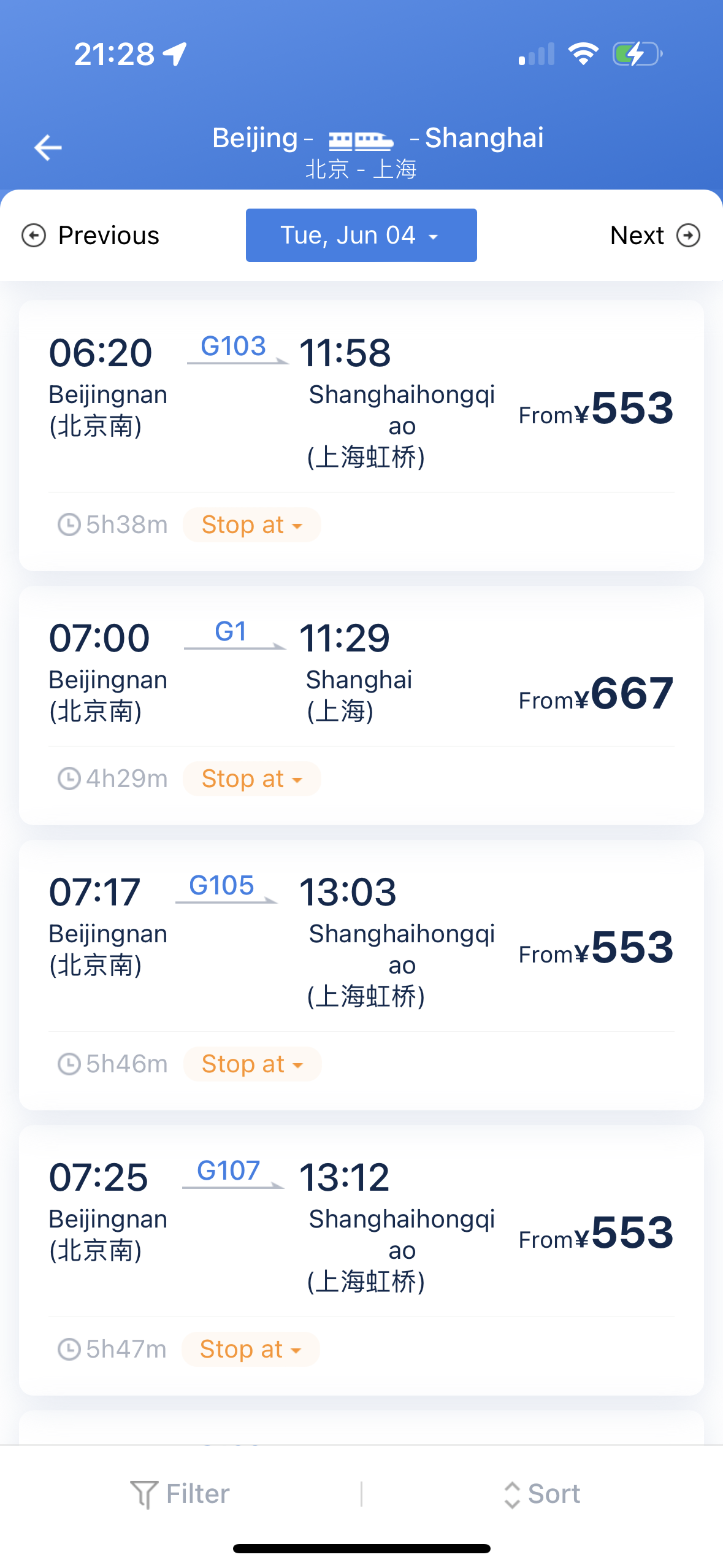Jump to the Next day

654,236
